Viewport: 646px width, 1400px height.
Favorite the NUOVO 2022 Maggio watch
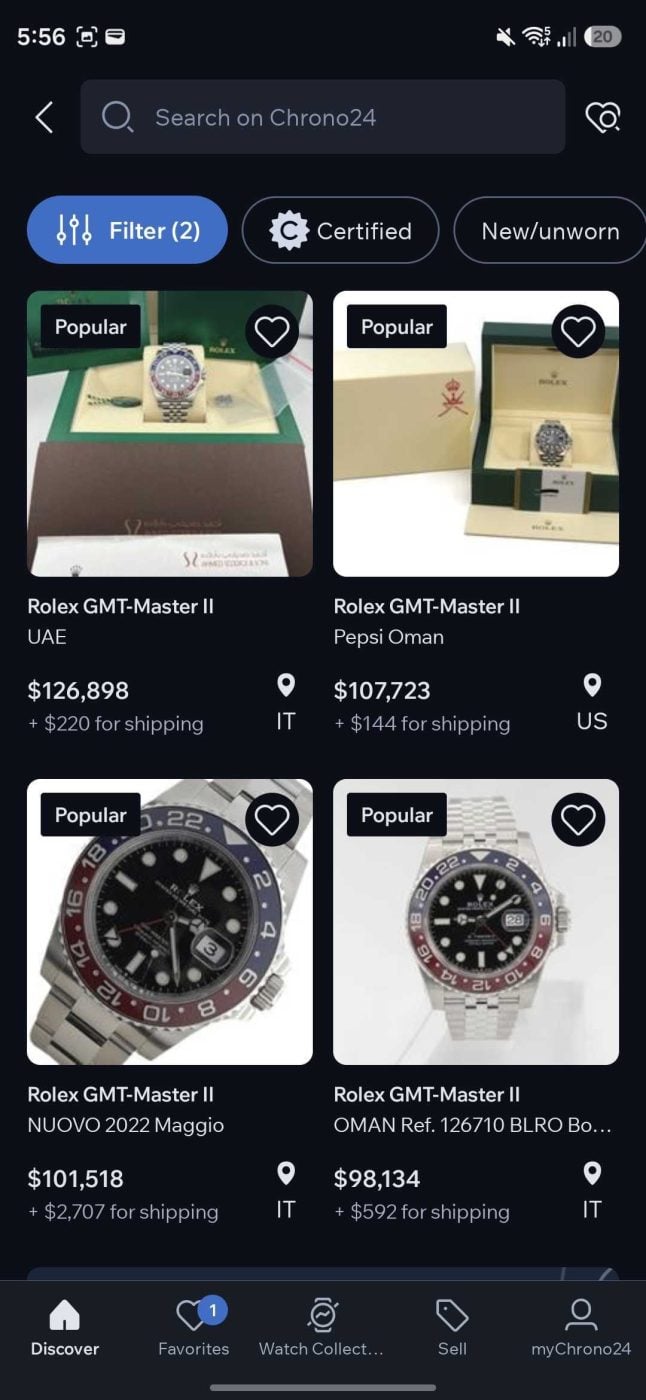coord(272,820)
